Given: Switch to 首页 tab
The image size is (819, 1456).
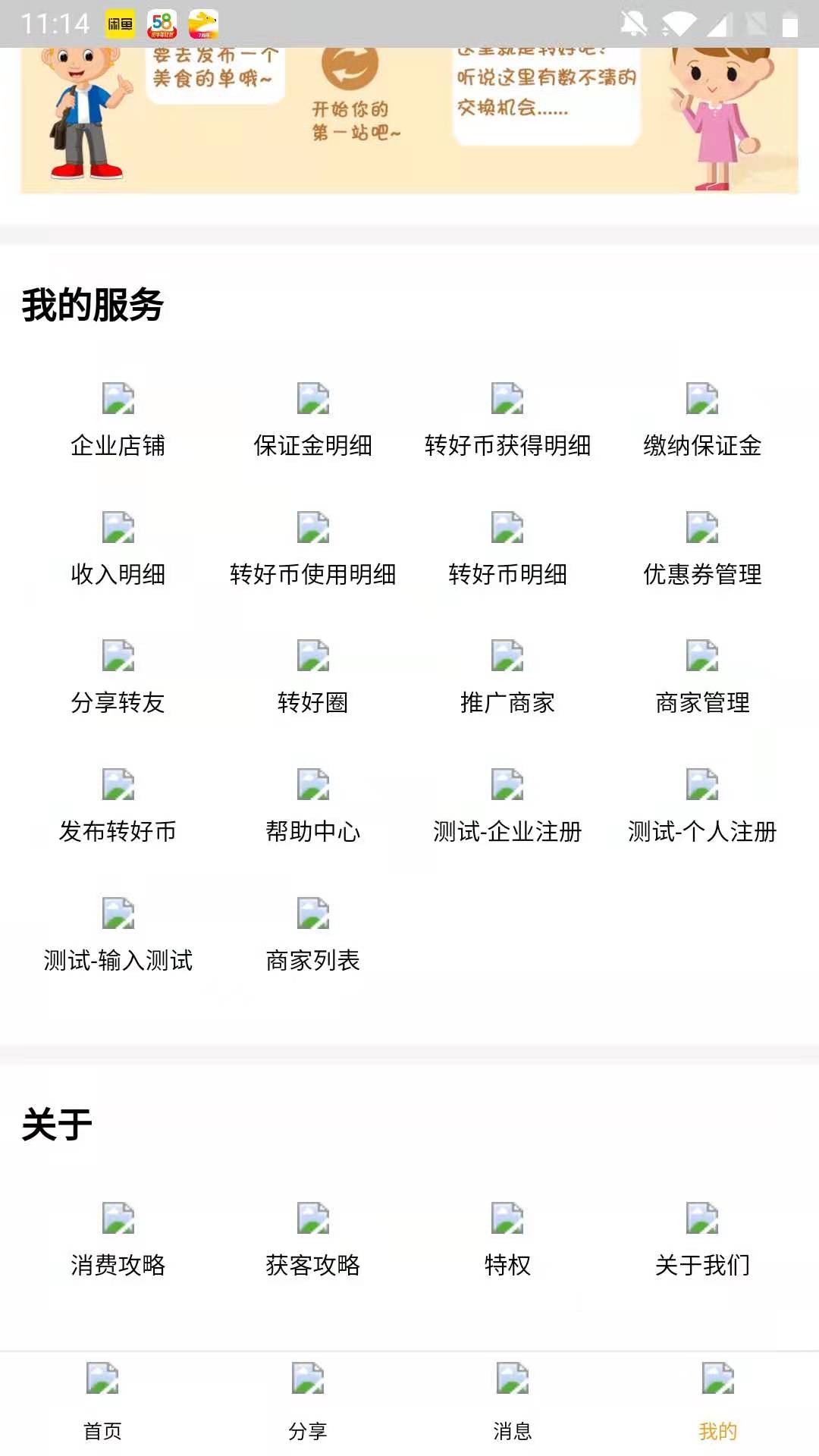Looking at the screenshot, I should [x=102, y=1401].
